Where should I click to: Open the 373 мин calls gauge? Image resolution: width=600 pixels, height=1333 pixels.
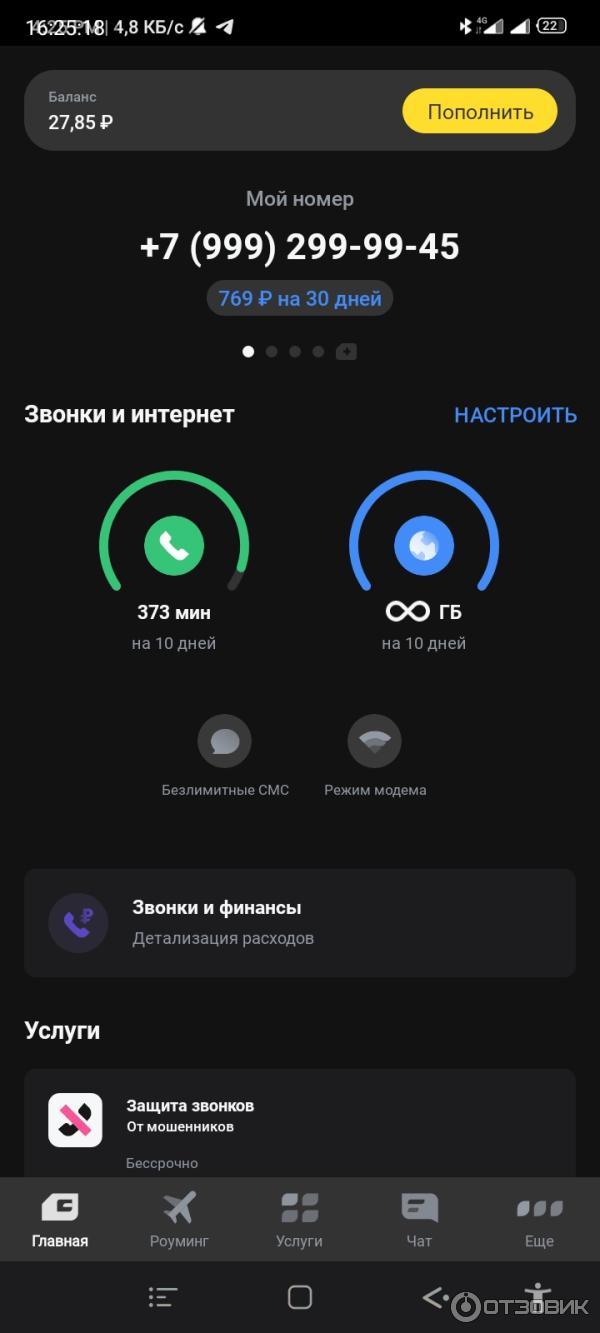(174, 546)
